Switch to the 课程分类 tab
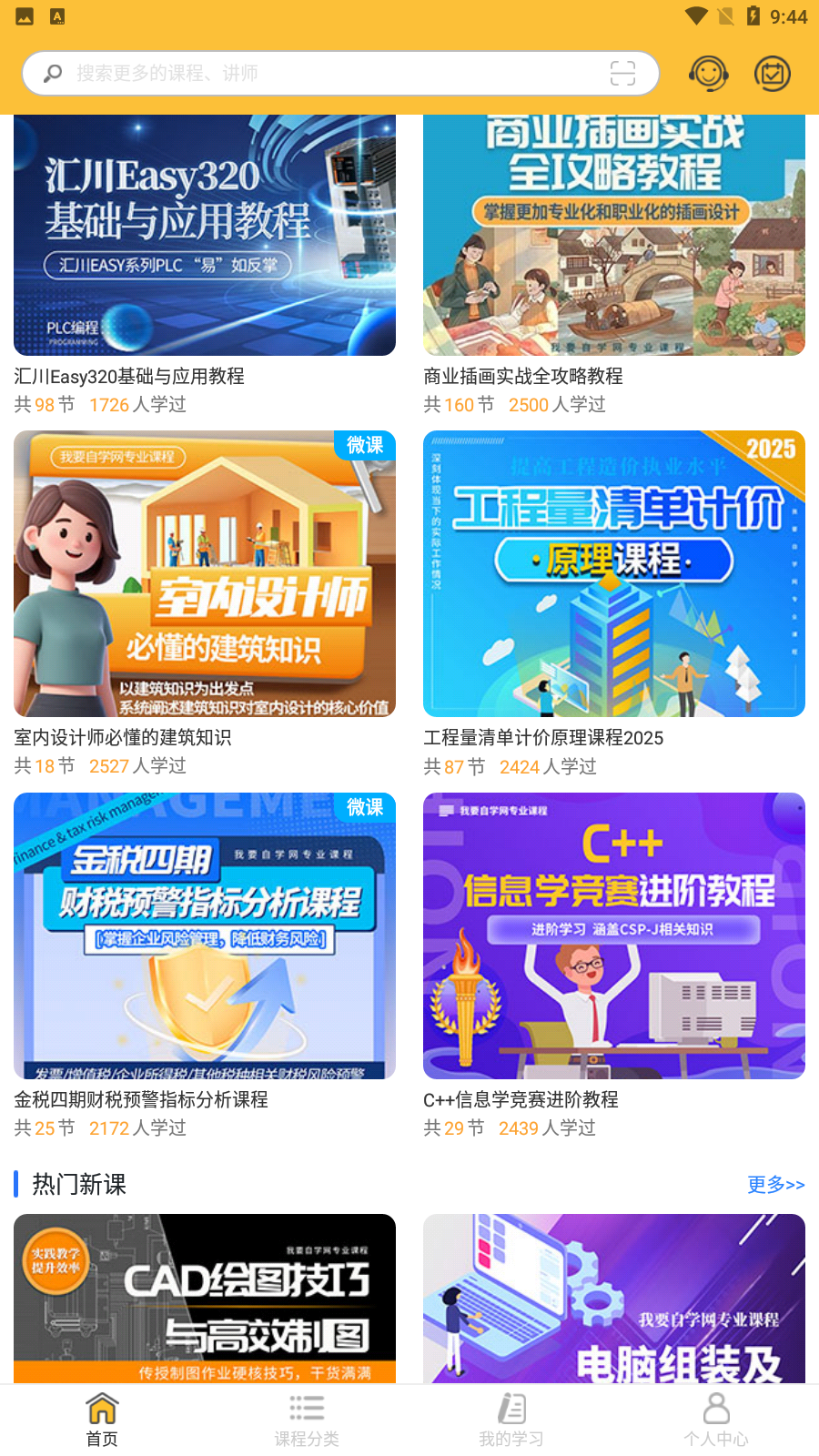 307,1420
